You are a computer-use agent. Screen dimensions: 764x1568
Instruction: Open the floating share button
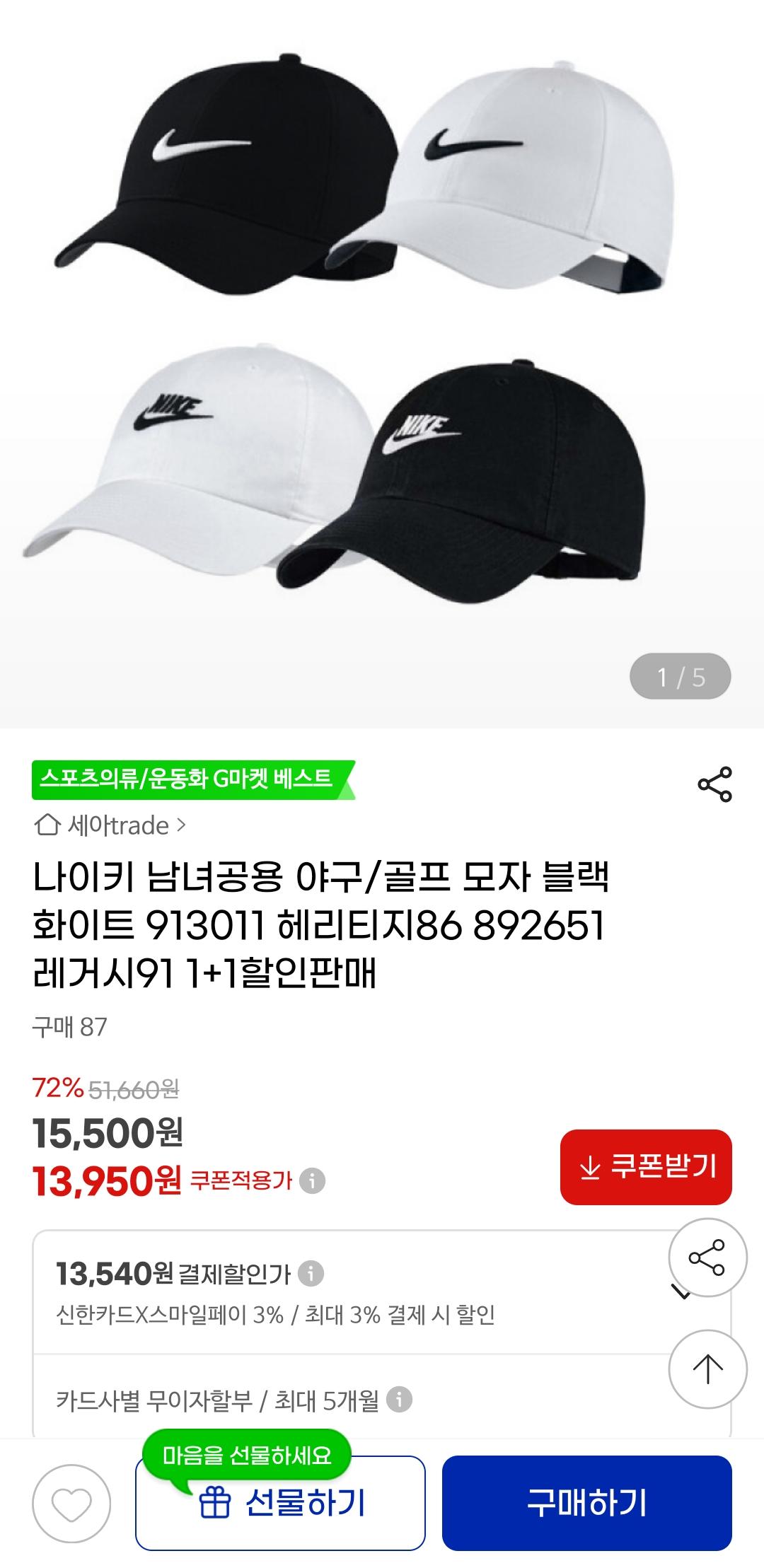(707, 1258)
